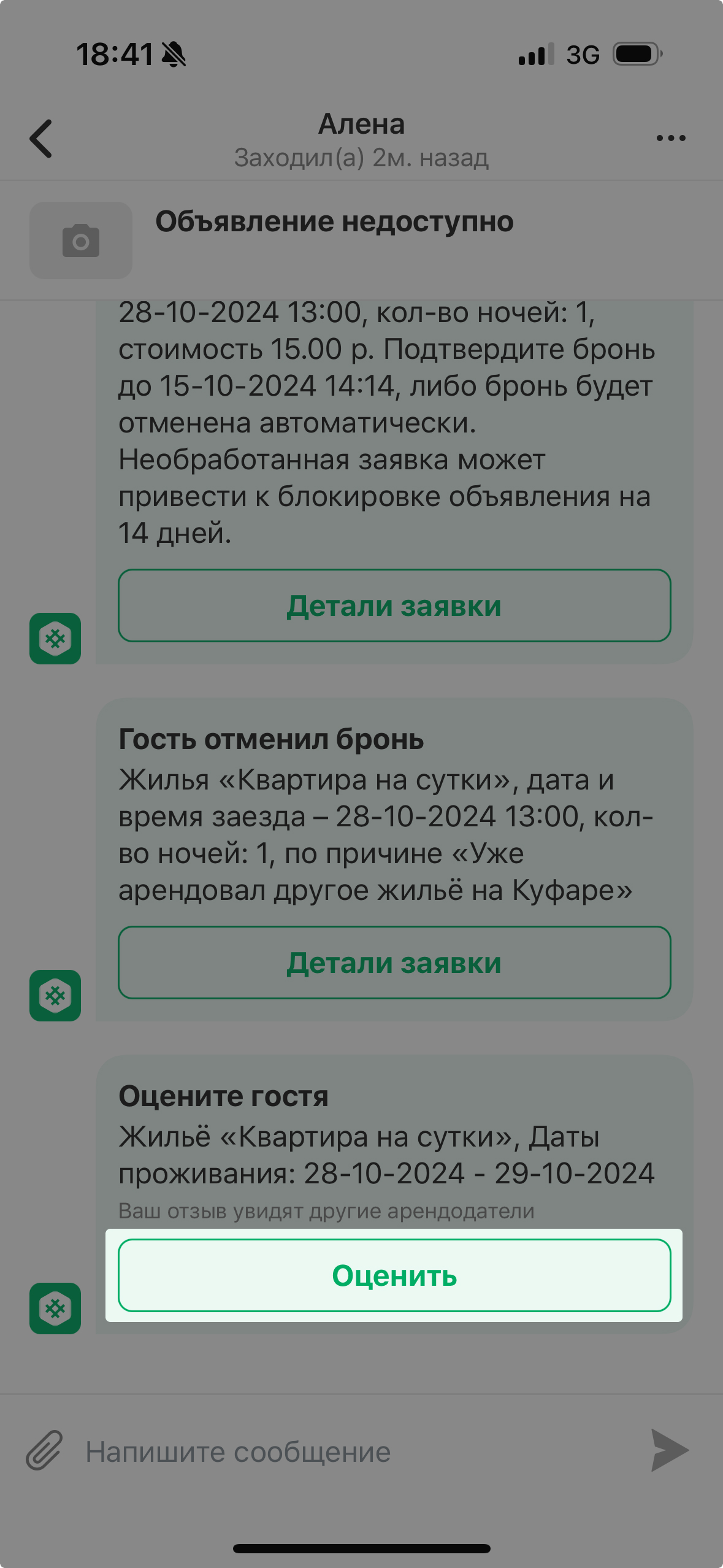Attach a file with the paperclip icon
The image size is (723, 1568).
[x=44, y=1451]
